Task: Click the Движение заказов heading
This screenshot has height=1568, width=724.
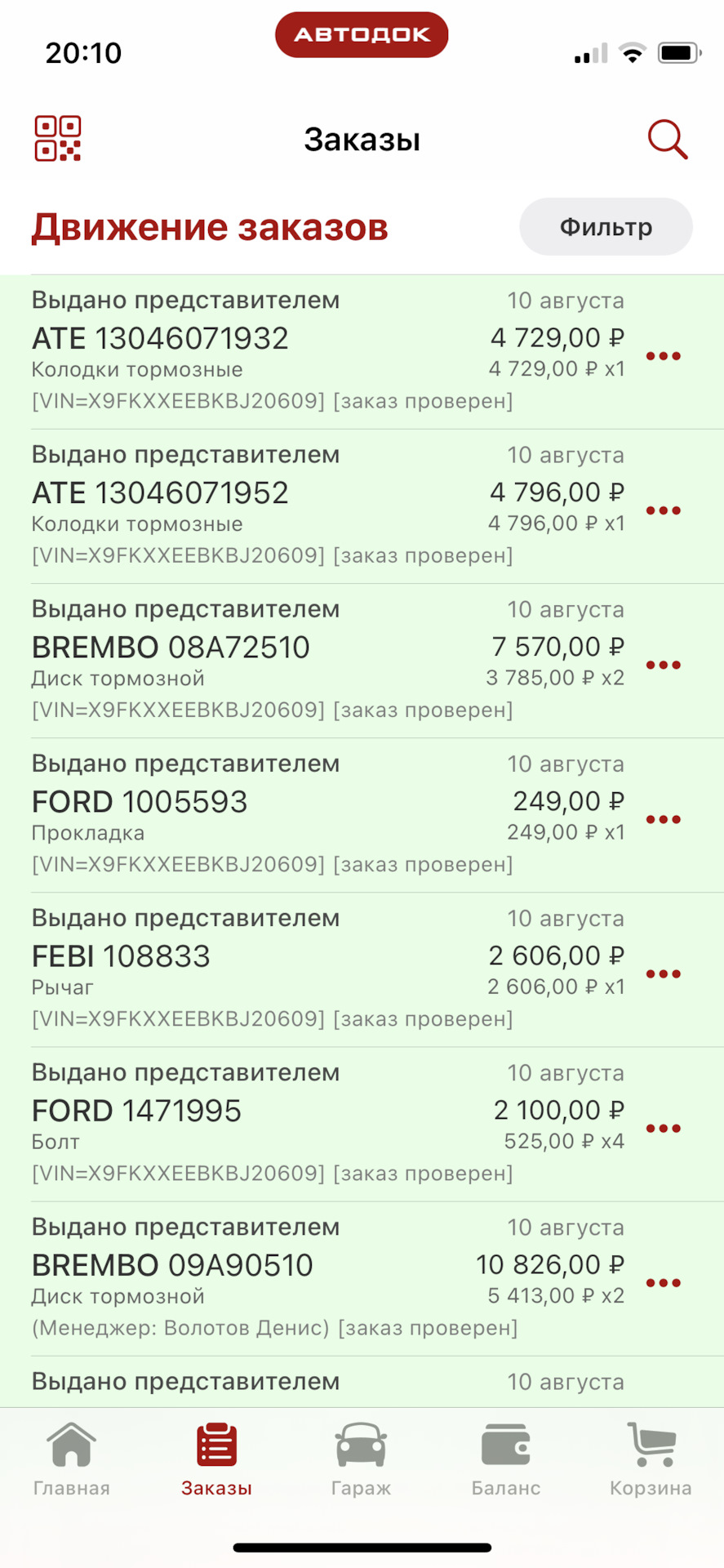Action: 210,227
